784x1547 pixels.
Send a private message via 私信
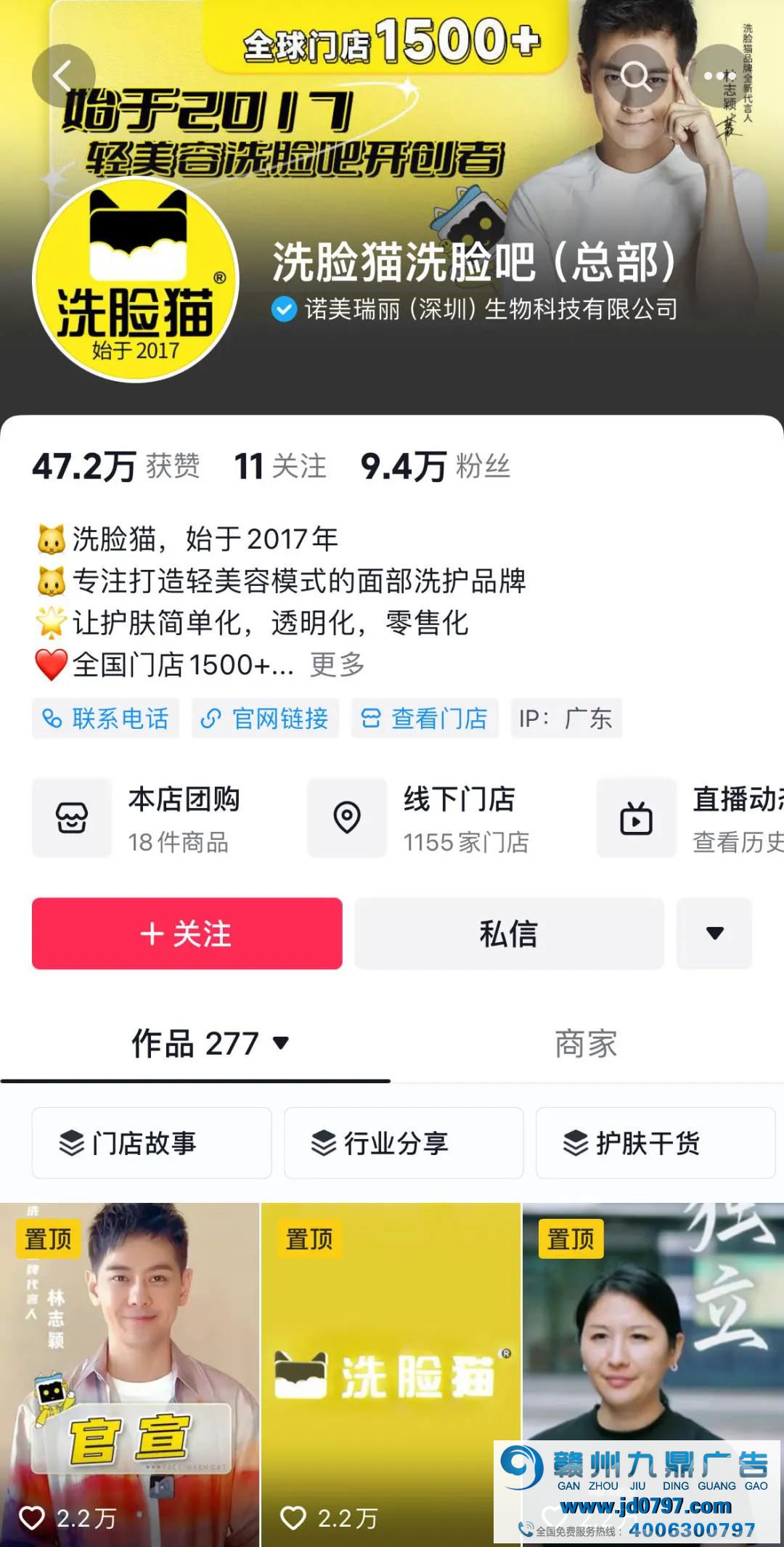(509, 934)
